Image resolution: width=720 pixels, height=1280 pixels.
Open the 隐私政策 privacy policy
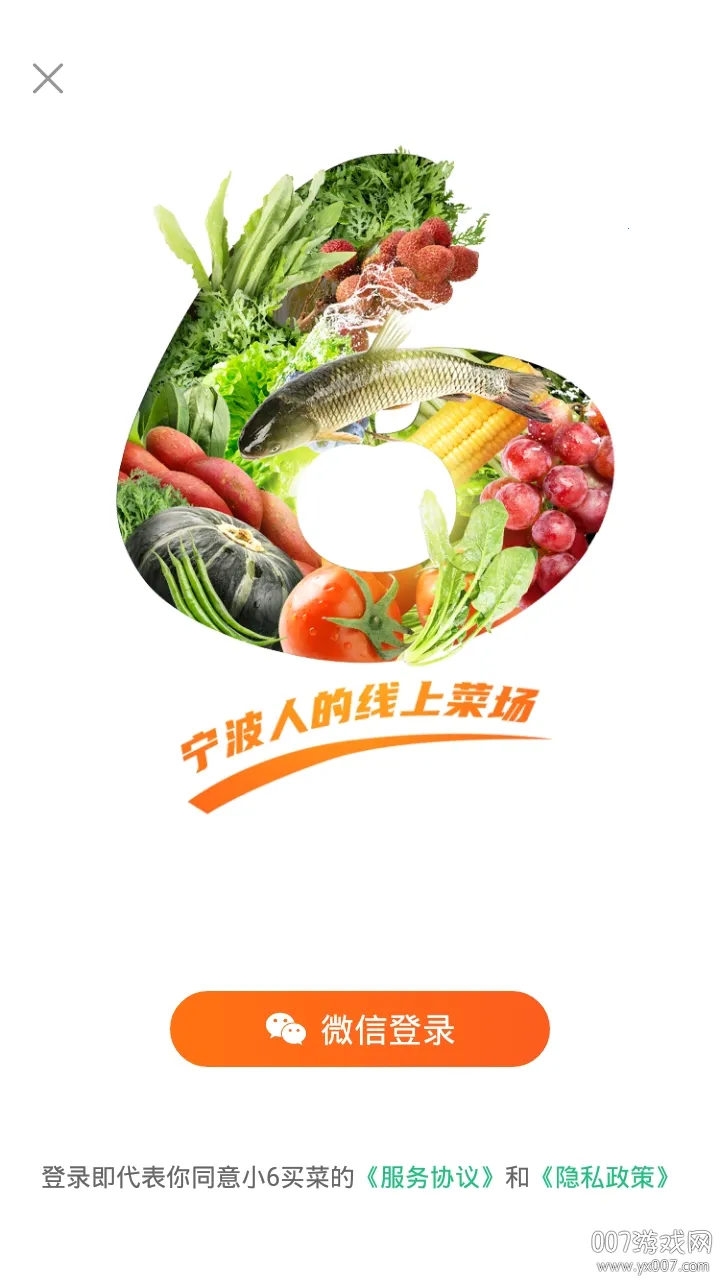(608, 1178)
